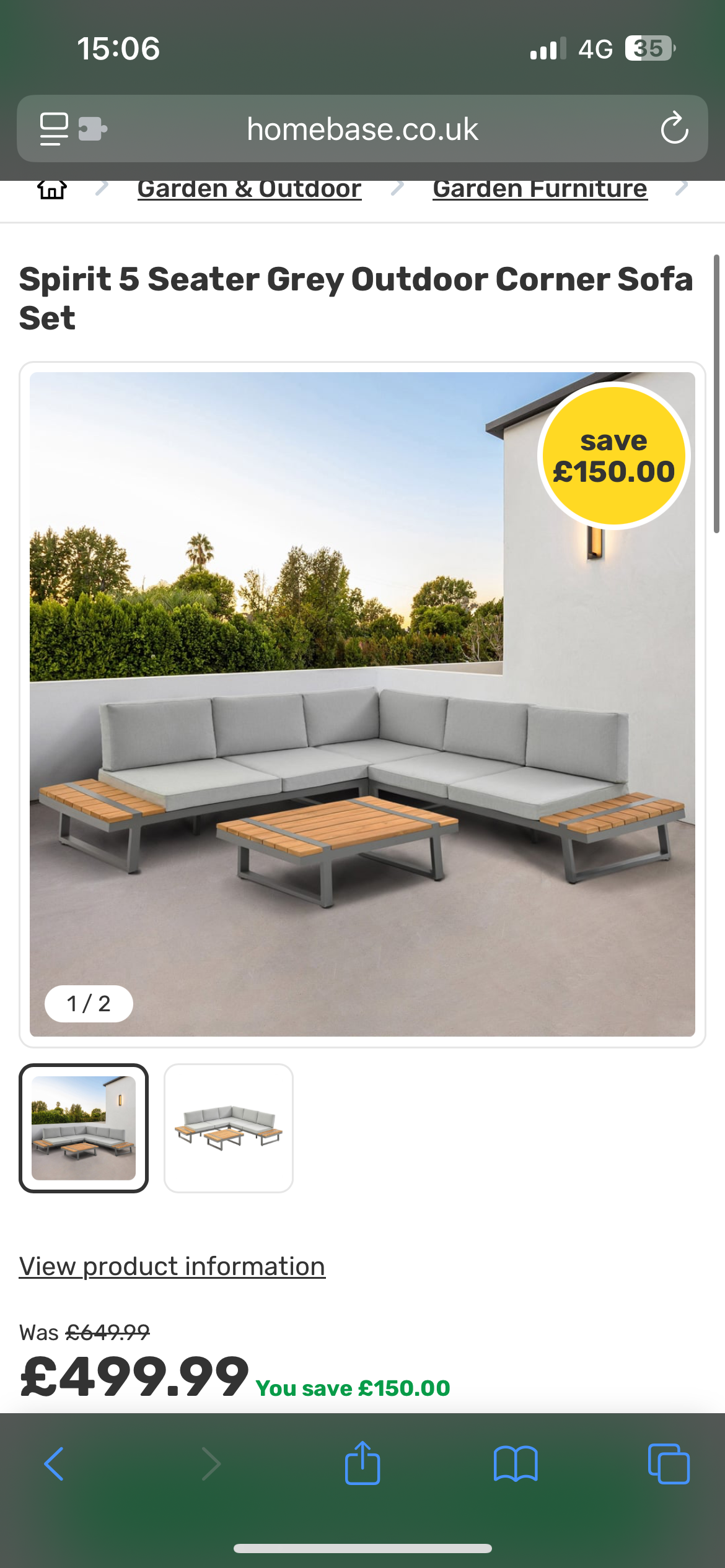Select the first lifestyle photo thumbnail
Viewport: 725px width, 1568px height.
click(x=84, y=1128)
